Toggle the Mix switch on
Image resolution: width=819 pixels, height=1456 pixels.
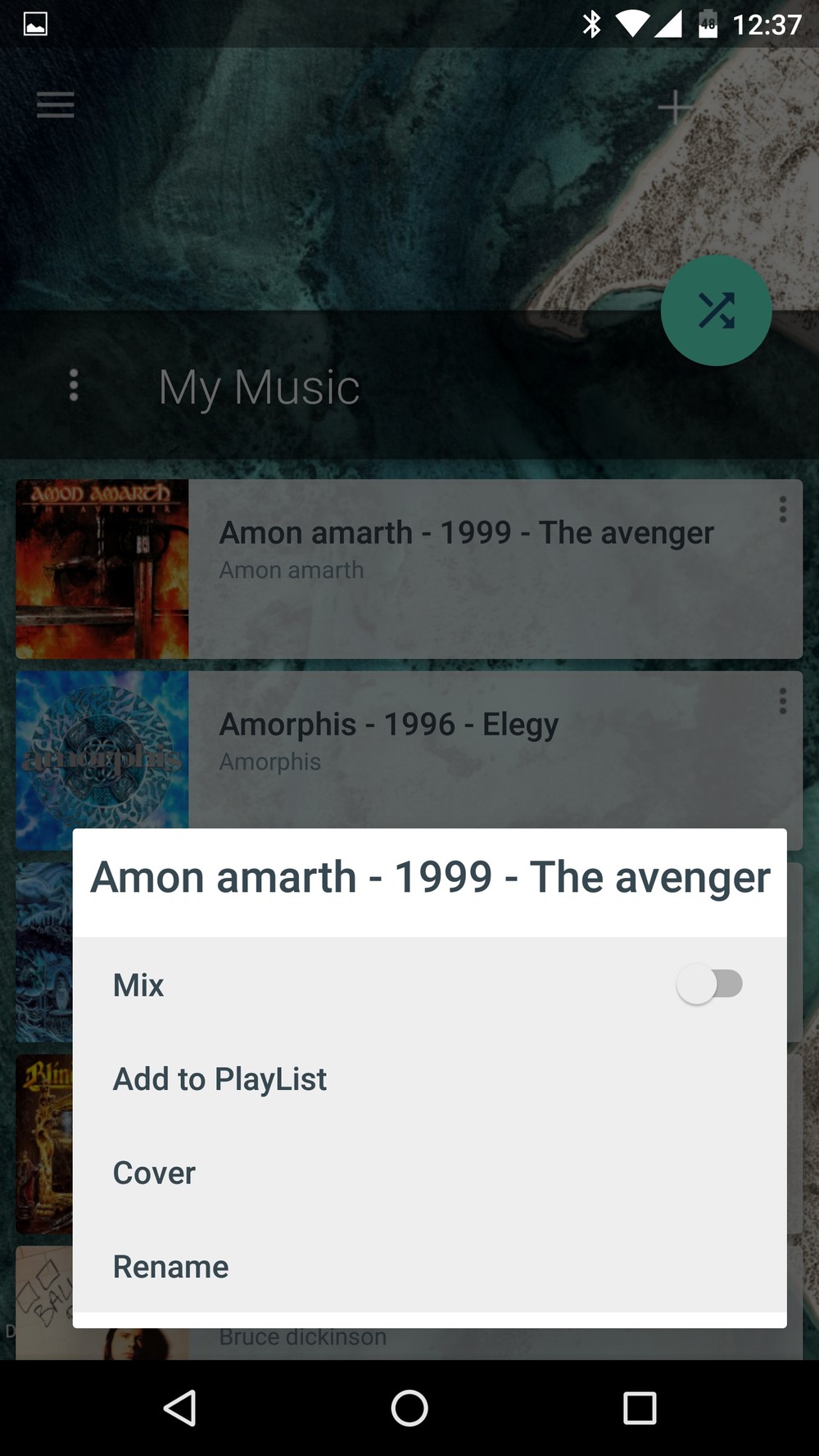(709, 984)
